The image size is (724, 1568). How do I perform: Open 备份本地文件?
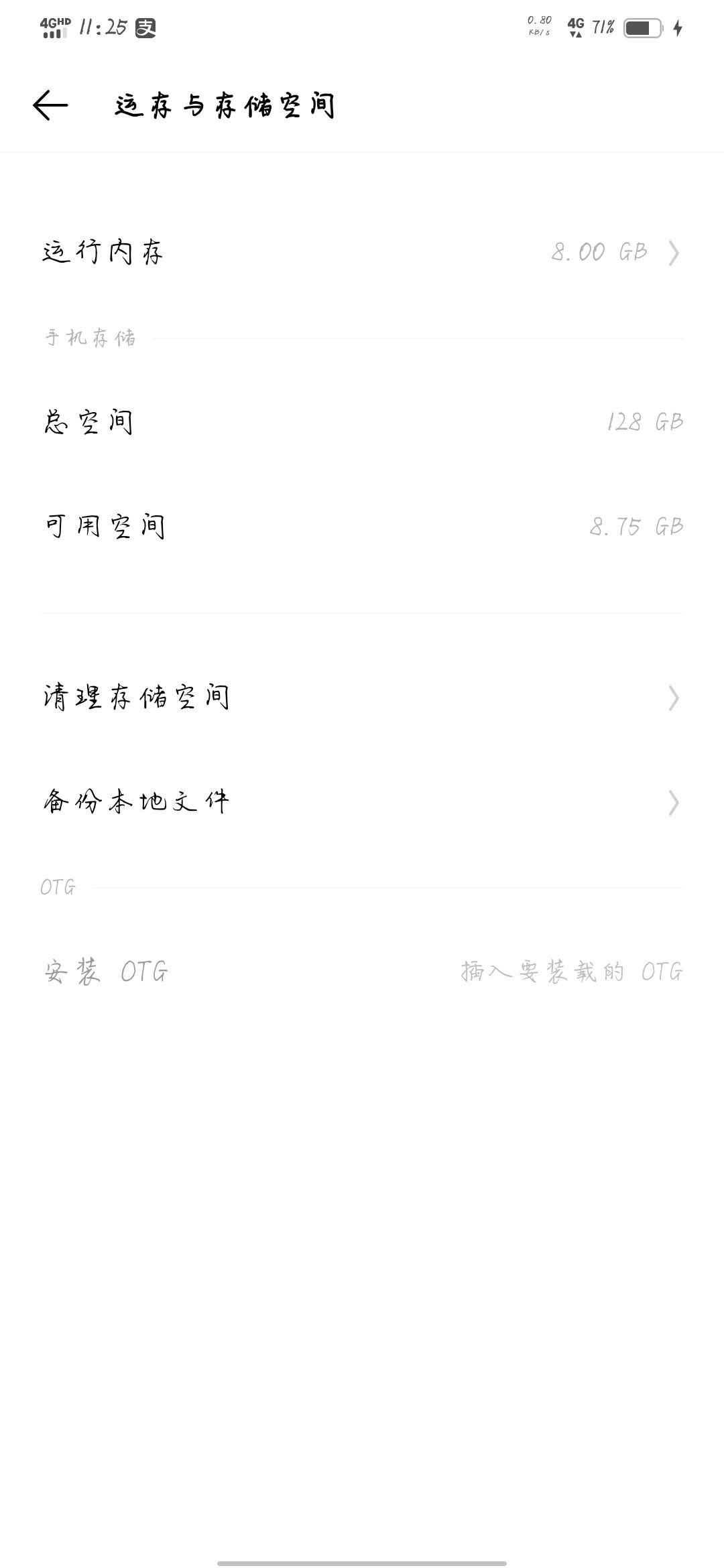(x=362, y=802)
